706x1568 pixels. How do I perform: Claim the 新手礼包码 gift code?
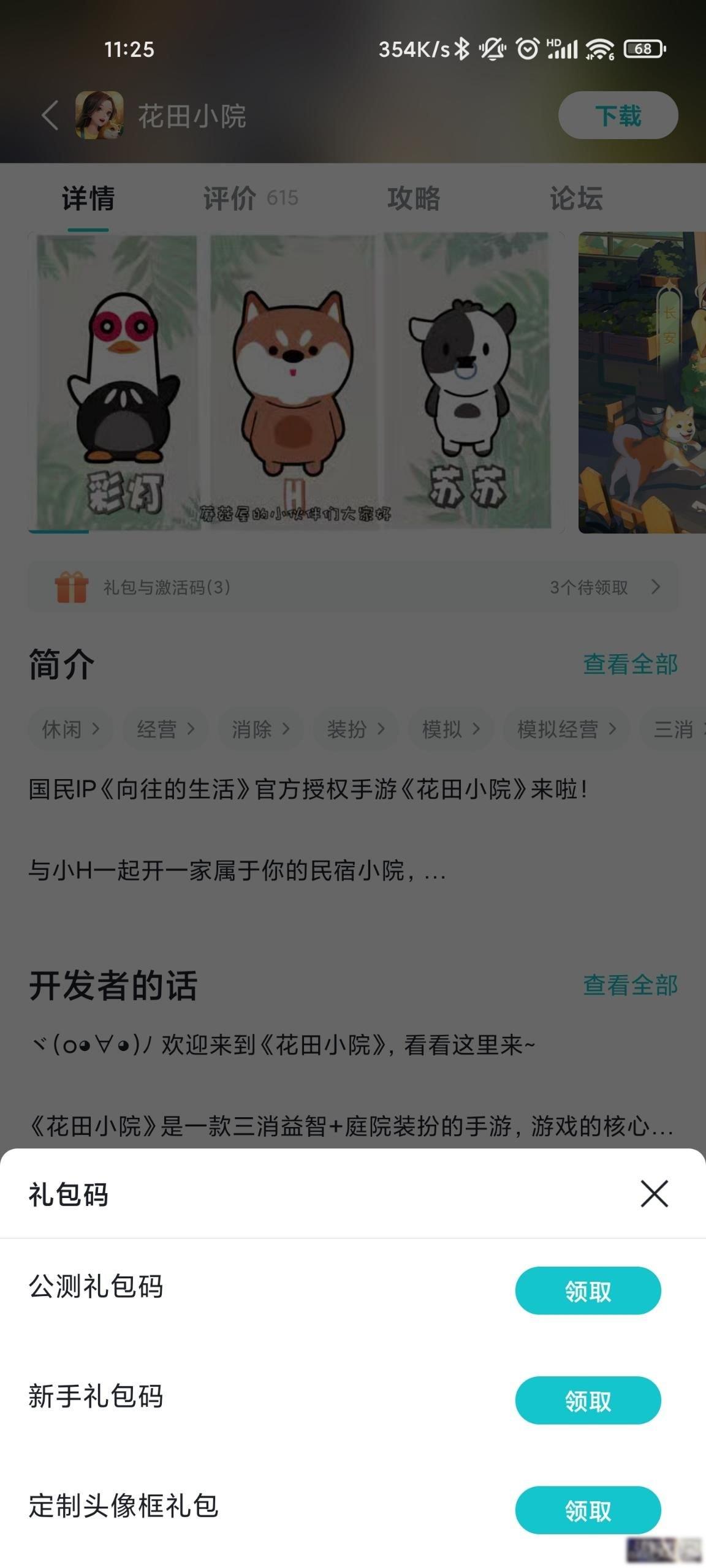coord(588,1400)
